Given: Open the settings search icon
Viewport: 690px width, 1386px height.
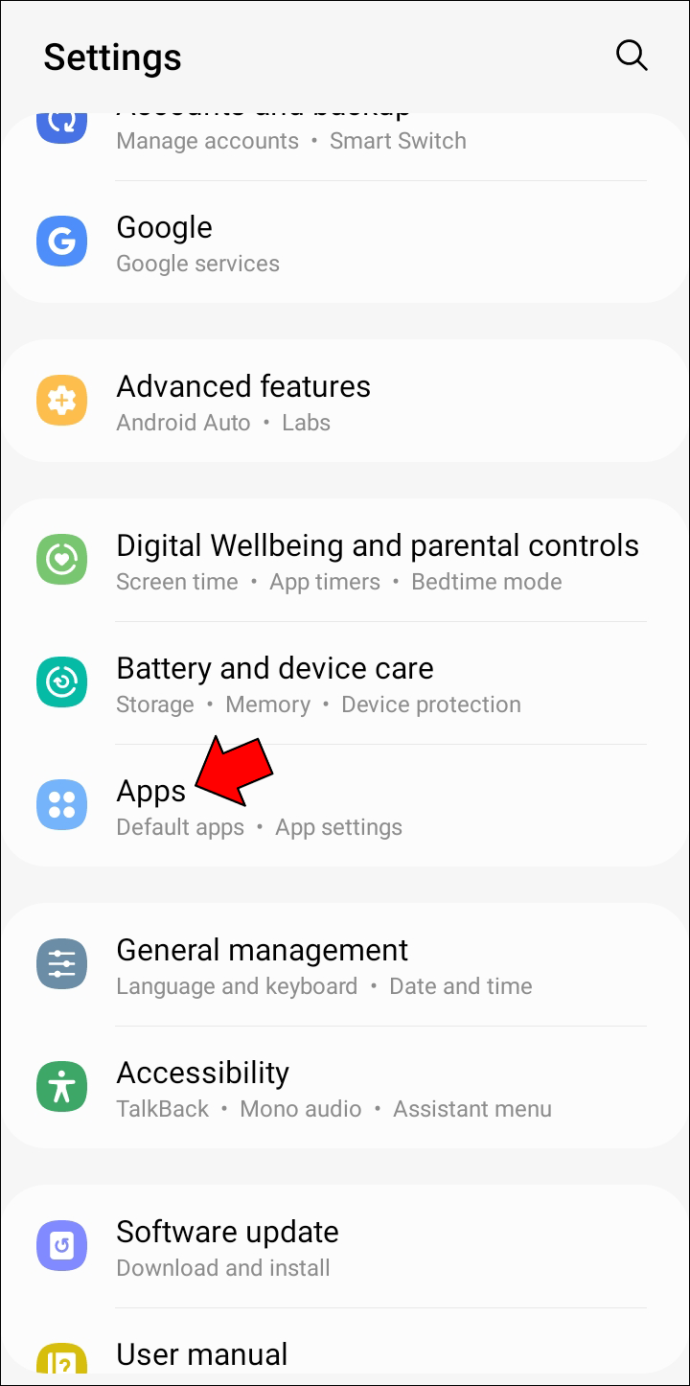Looking at the screenshot, I should 631,55.
